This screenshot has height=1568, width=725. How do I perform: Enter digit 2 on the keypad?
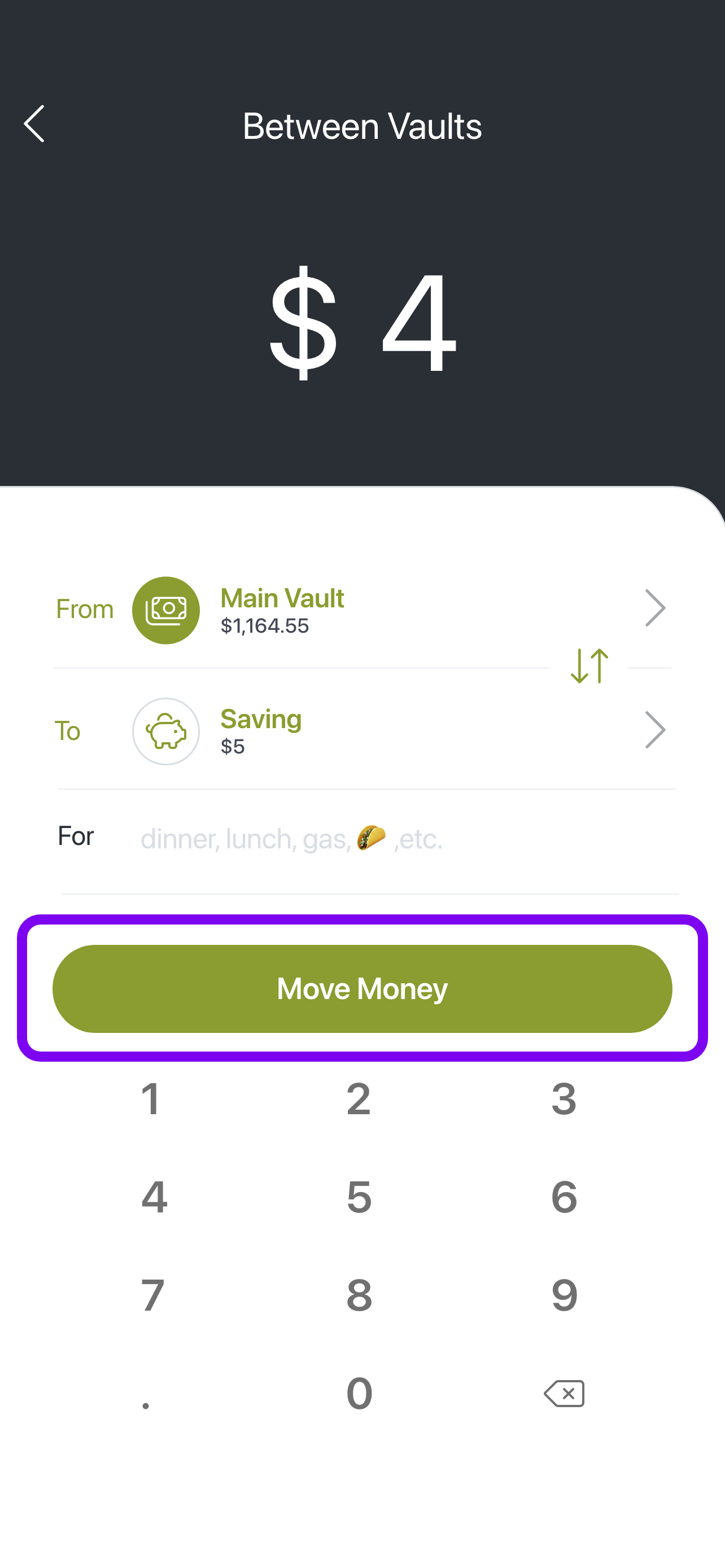(359, 1100)
